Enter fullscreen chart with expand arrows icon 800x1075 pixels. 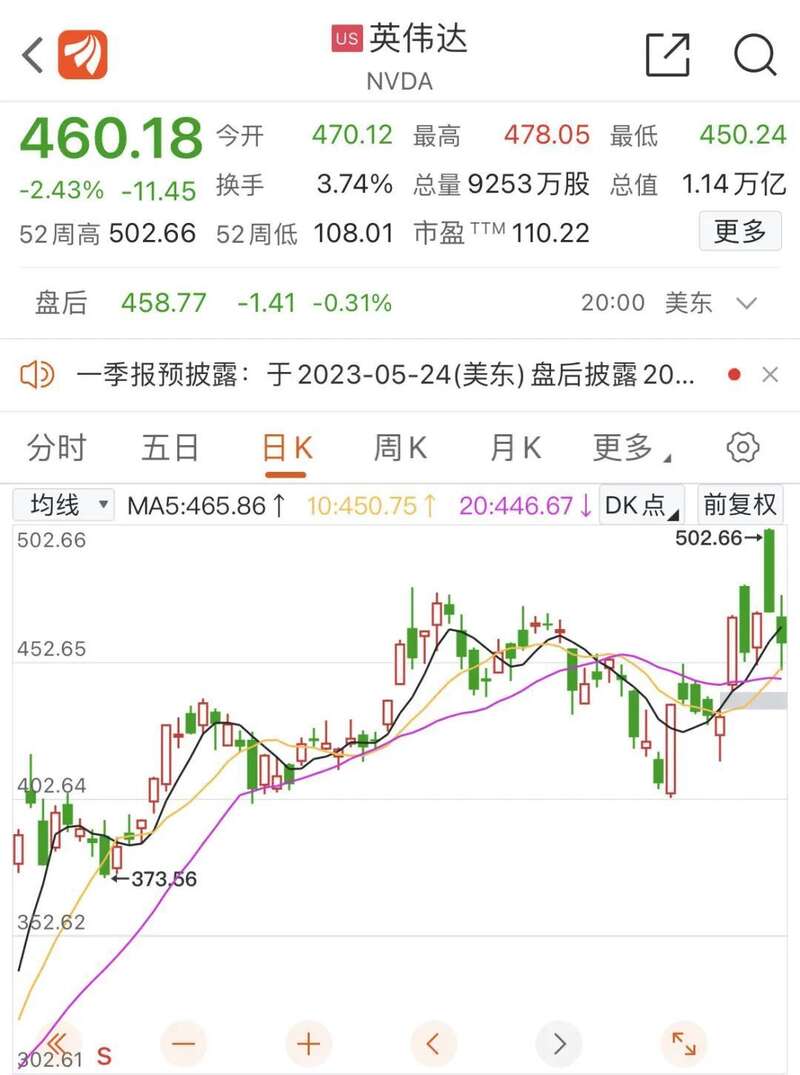(683, 1043)
